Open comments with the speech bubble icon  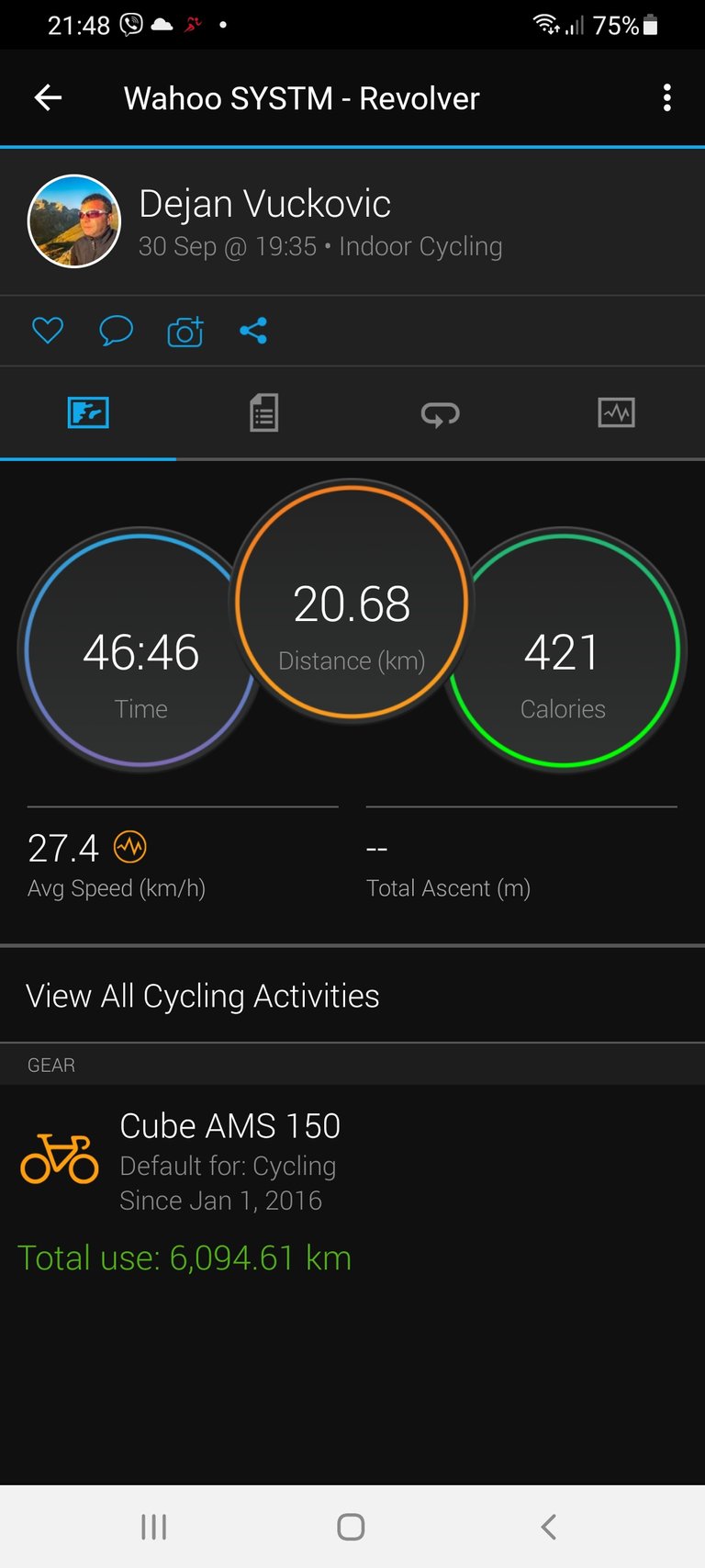tap(116, 331)
